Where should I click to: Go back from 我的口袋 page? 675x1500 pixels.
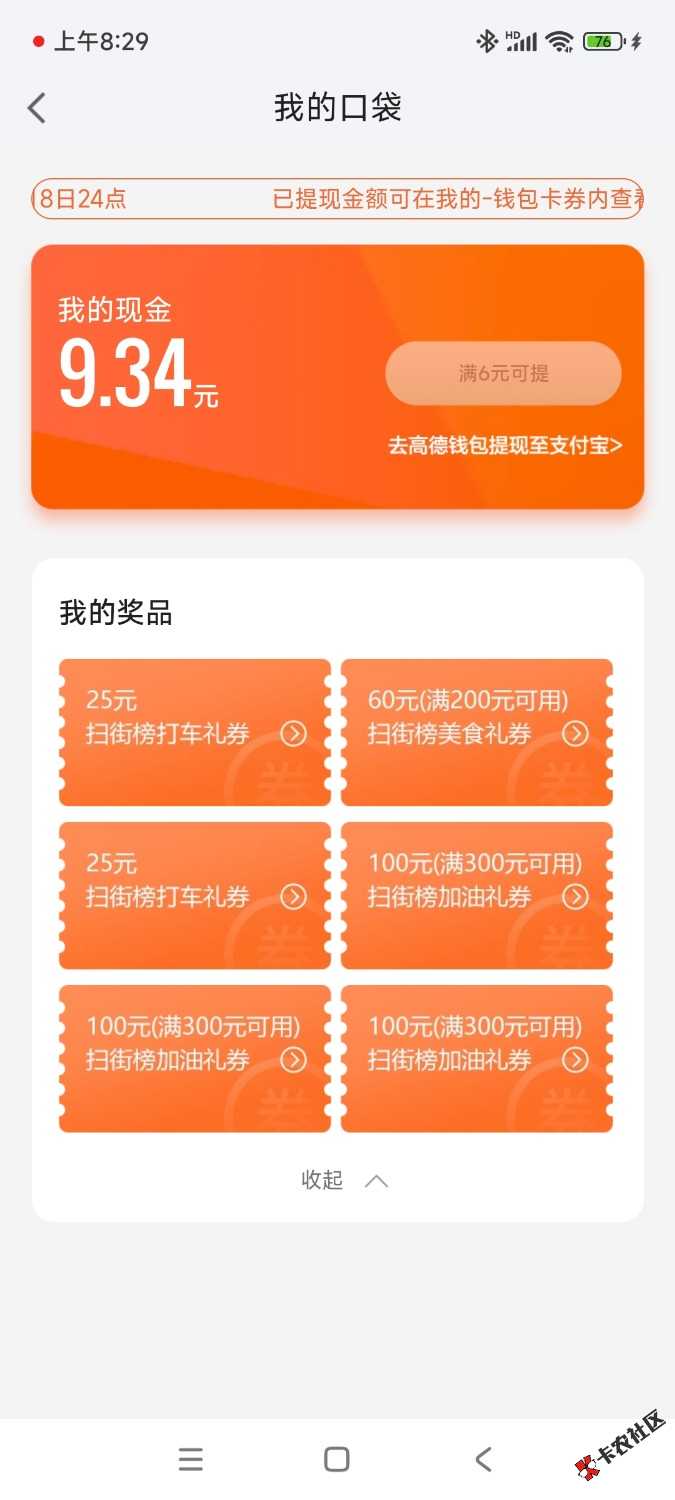[37, 108]
